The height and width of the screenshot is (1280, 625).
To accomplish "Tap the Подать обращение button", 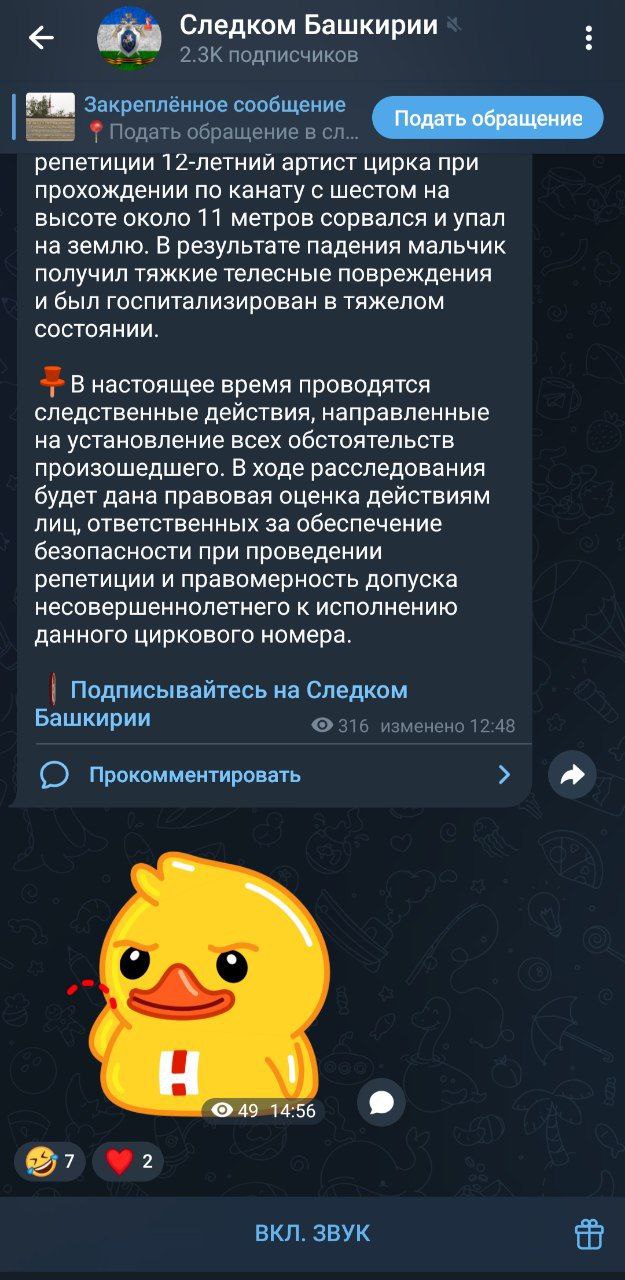I will tap(488, 119).
